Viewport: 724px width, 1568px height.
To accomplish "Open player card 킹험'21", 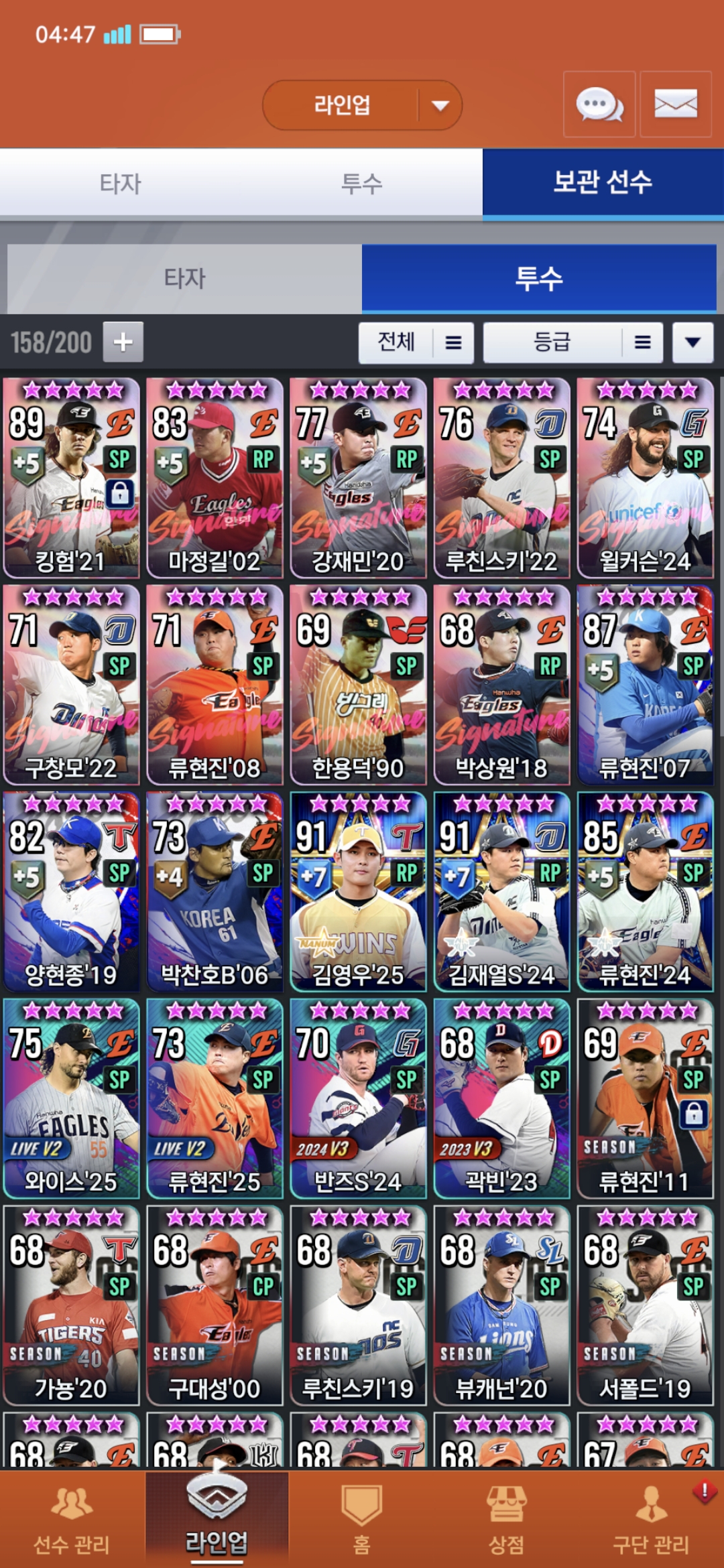I will (71, 478).
